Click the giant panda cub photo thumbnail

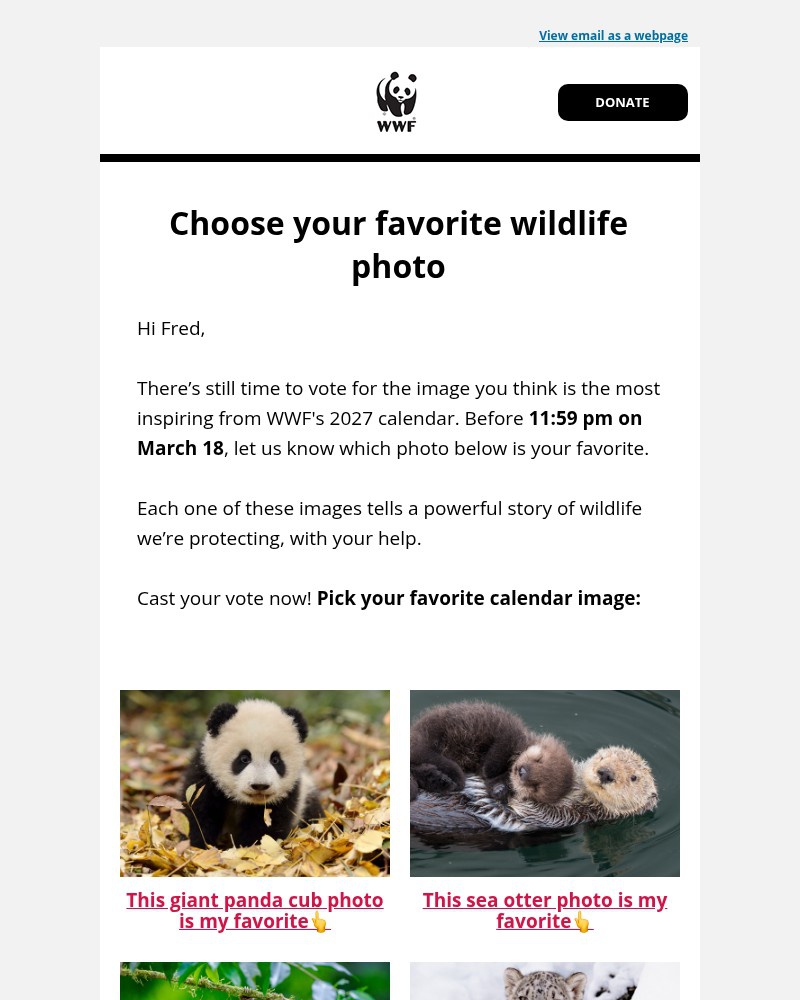254,783
